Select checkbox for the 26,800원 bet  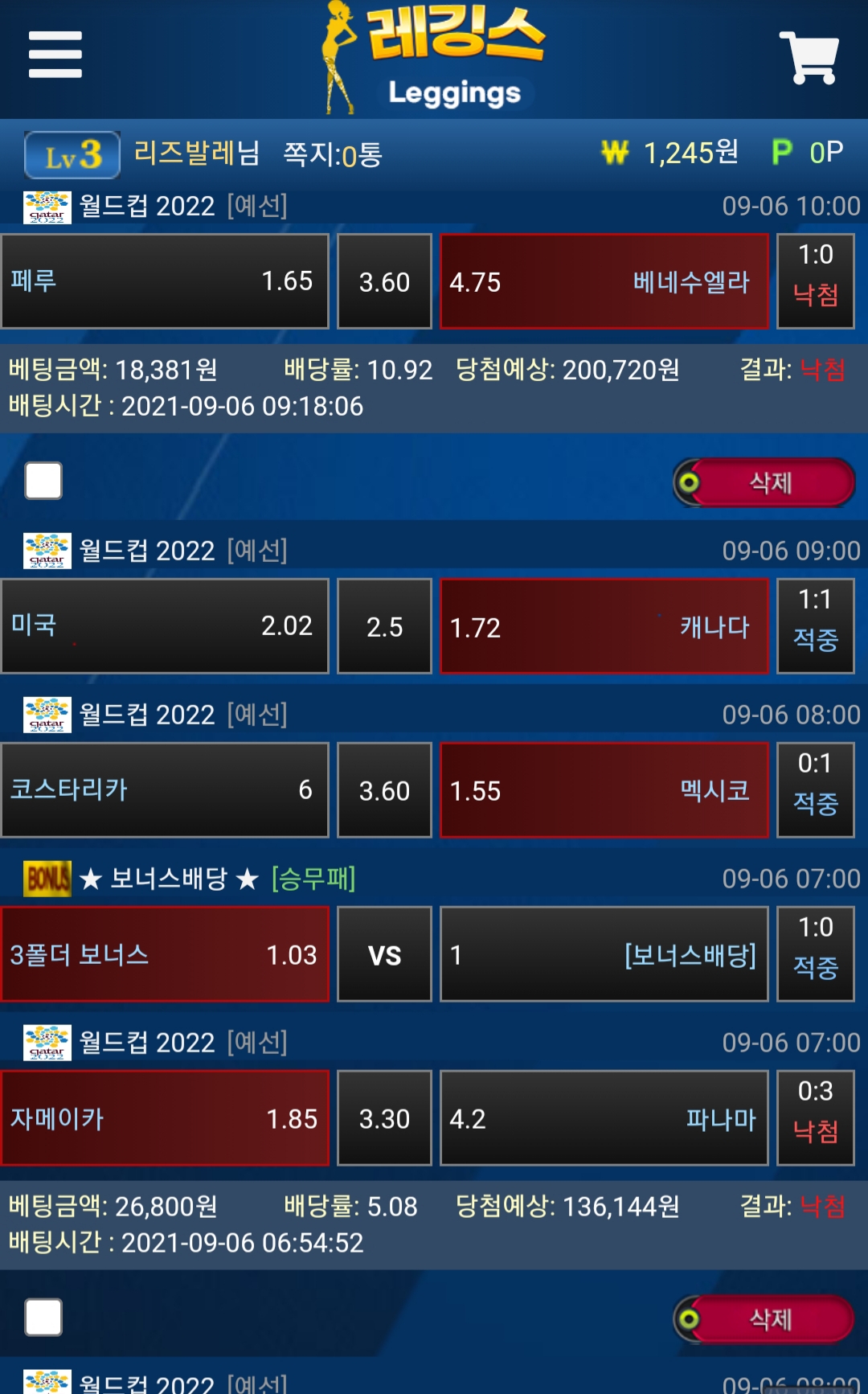coord(43,1318)
